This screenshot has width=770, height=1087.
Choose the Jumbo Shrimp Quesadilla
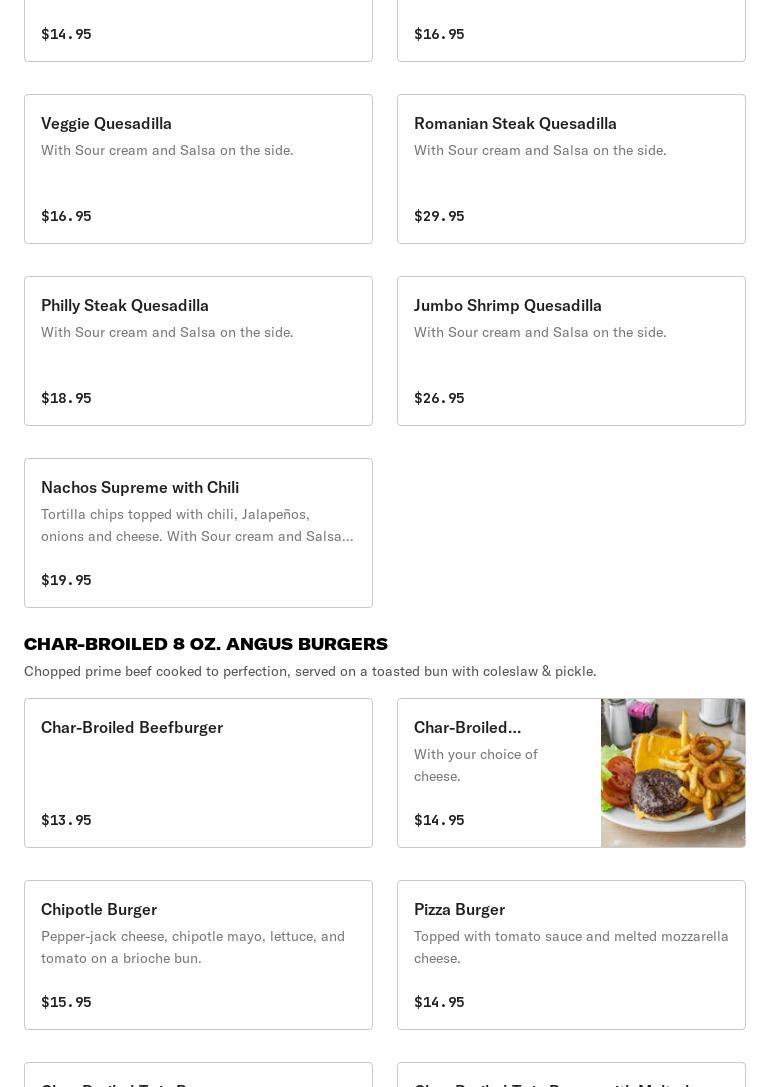point(571,351)
